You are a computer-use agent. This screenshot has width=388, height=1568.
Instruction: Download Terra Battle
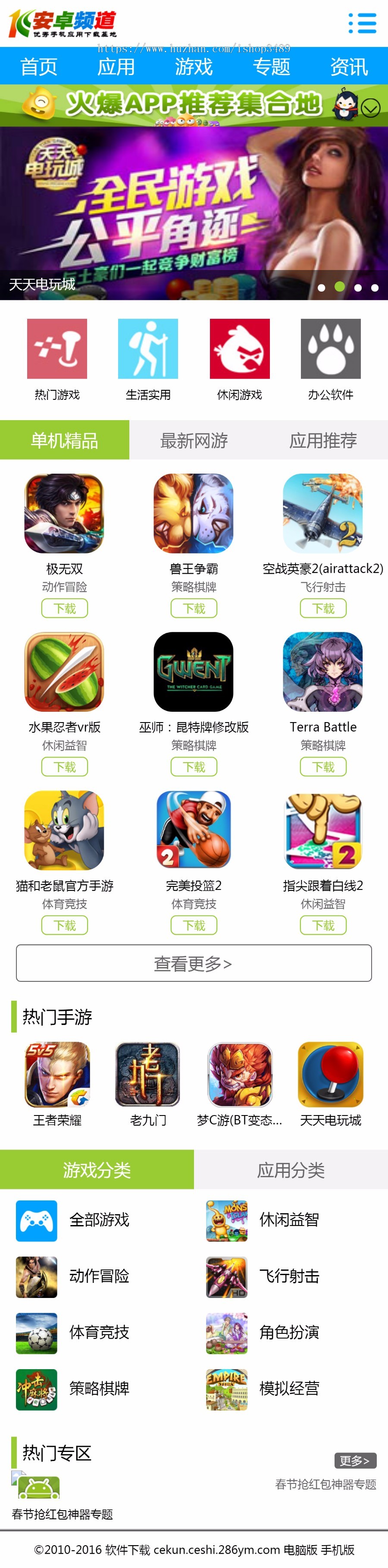coord(323,767)
